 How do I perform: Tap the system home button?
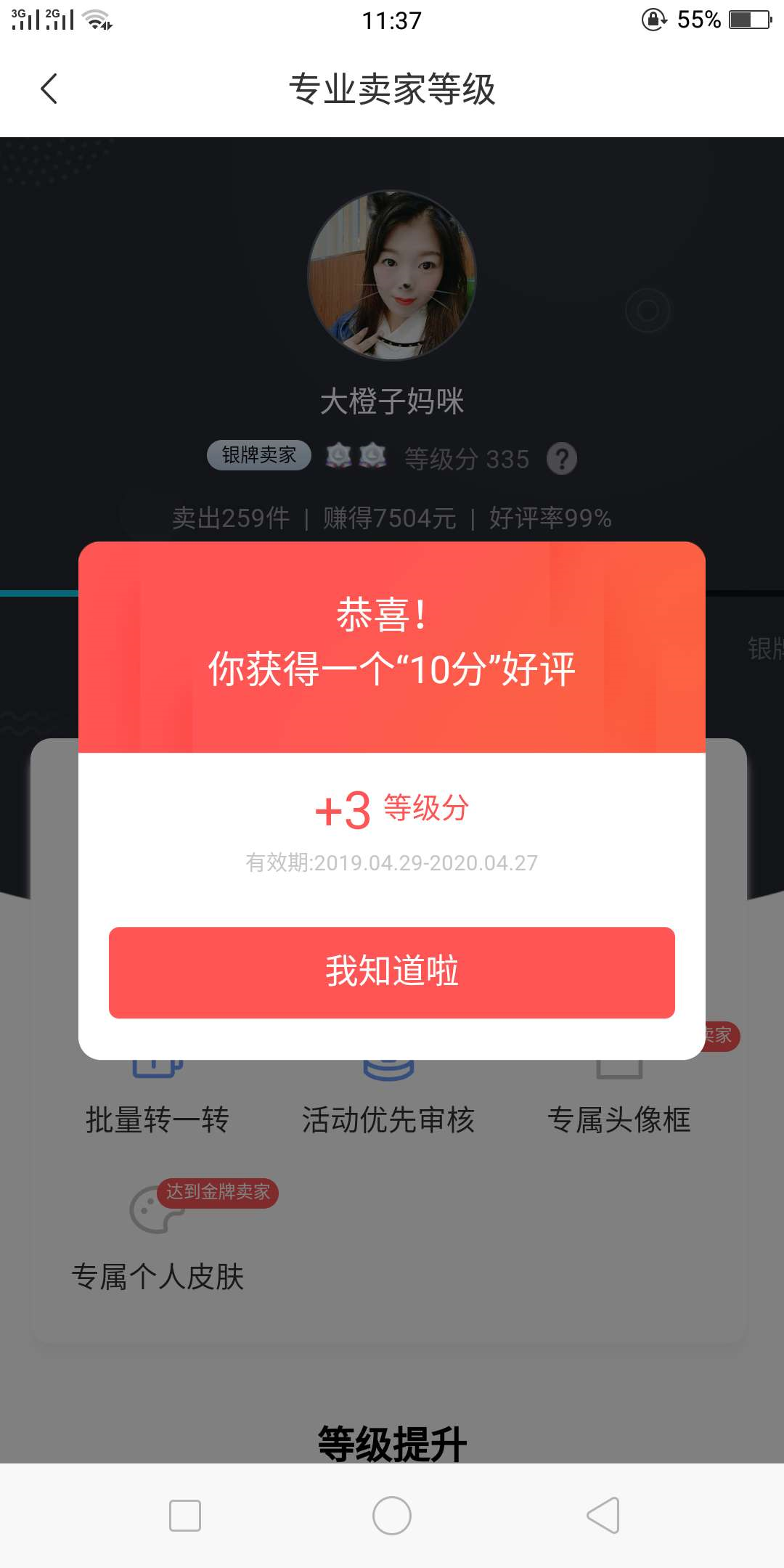coord(392,1516)
